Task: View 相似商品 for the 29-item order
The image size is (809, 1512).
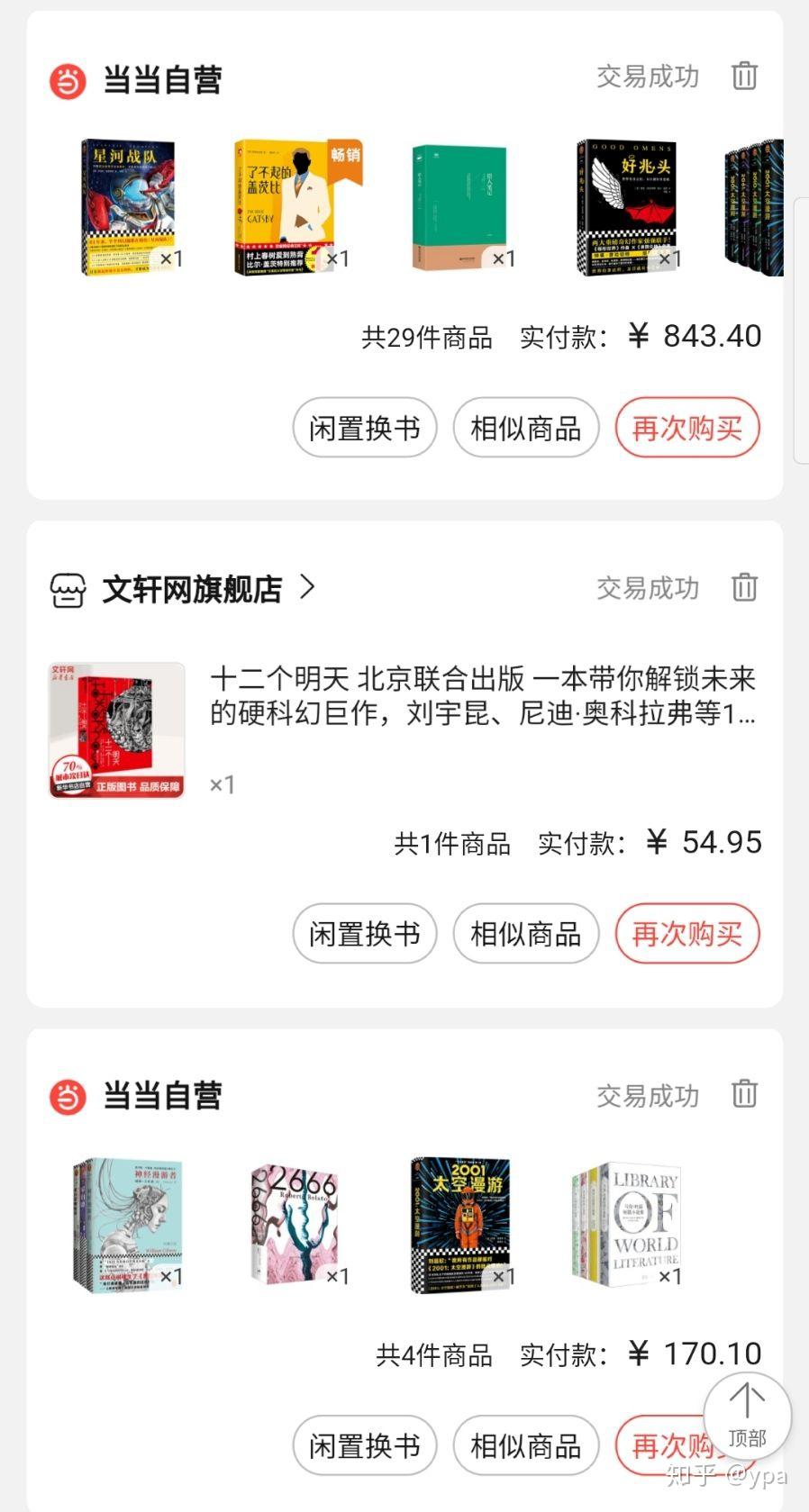Action: [x=526, y=428]
